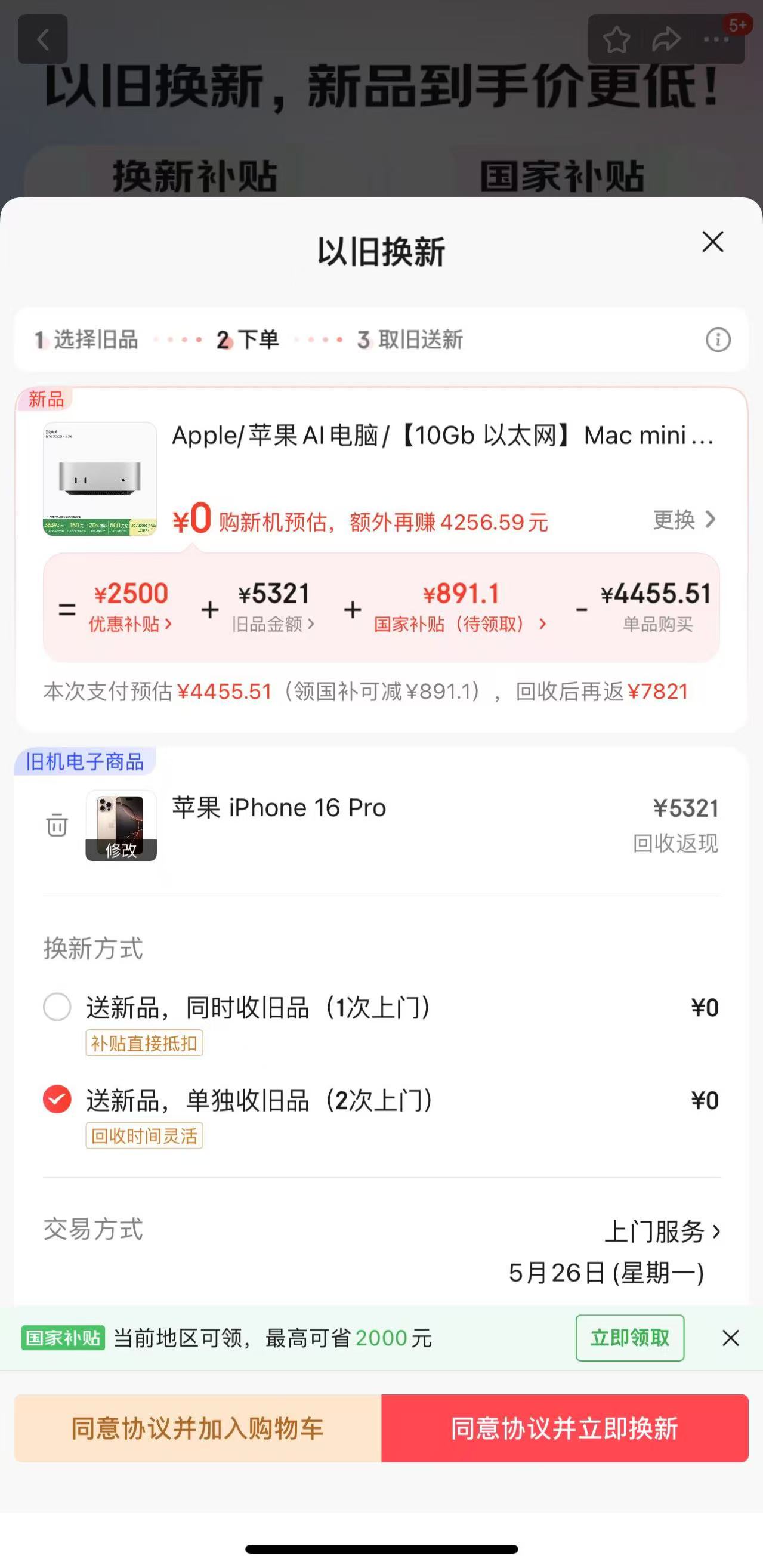This screenshot has width=763, height=1568.
Task: Change the 上门服务 trade method
Action: tap(663, 1231)
